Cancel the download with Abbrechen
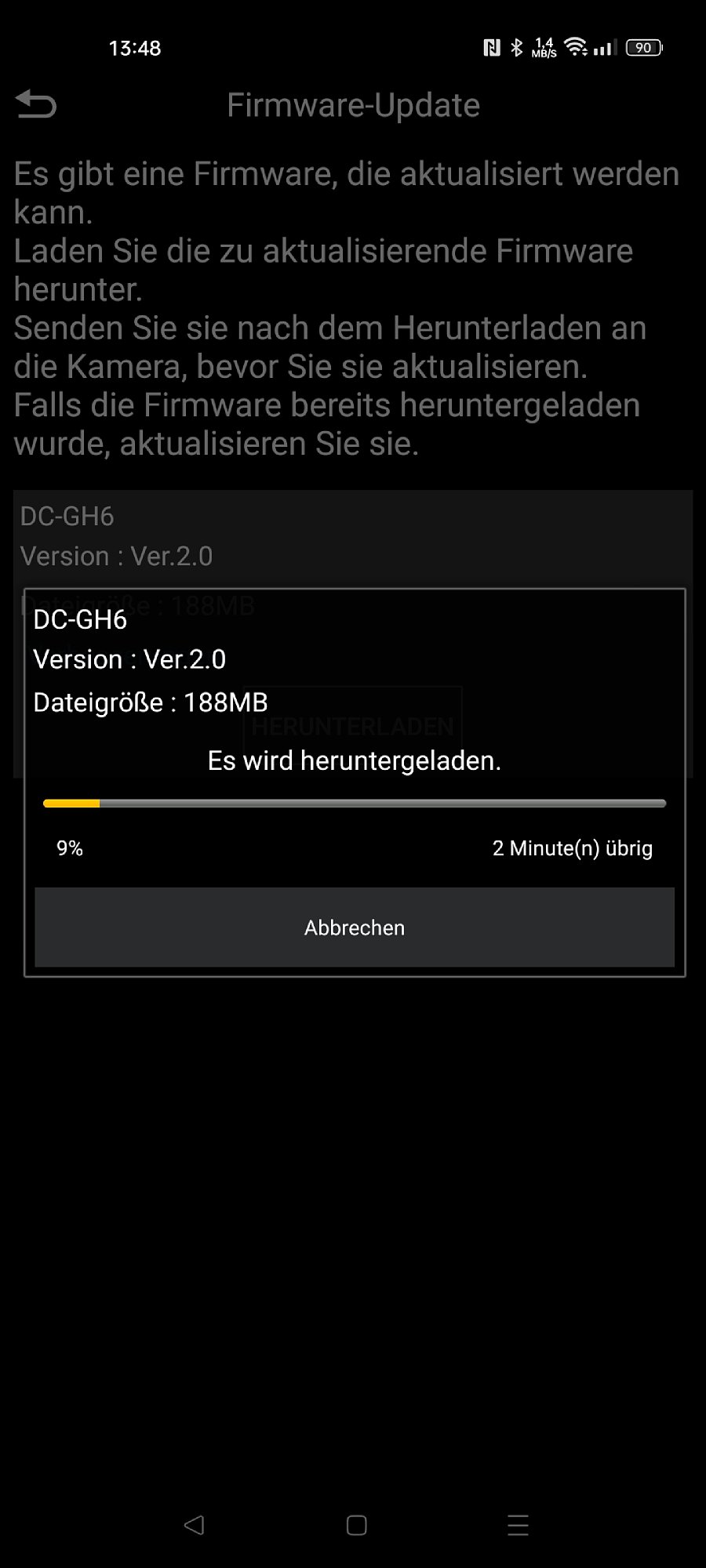 coord(355,927)
